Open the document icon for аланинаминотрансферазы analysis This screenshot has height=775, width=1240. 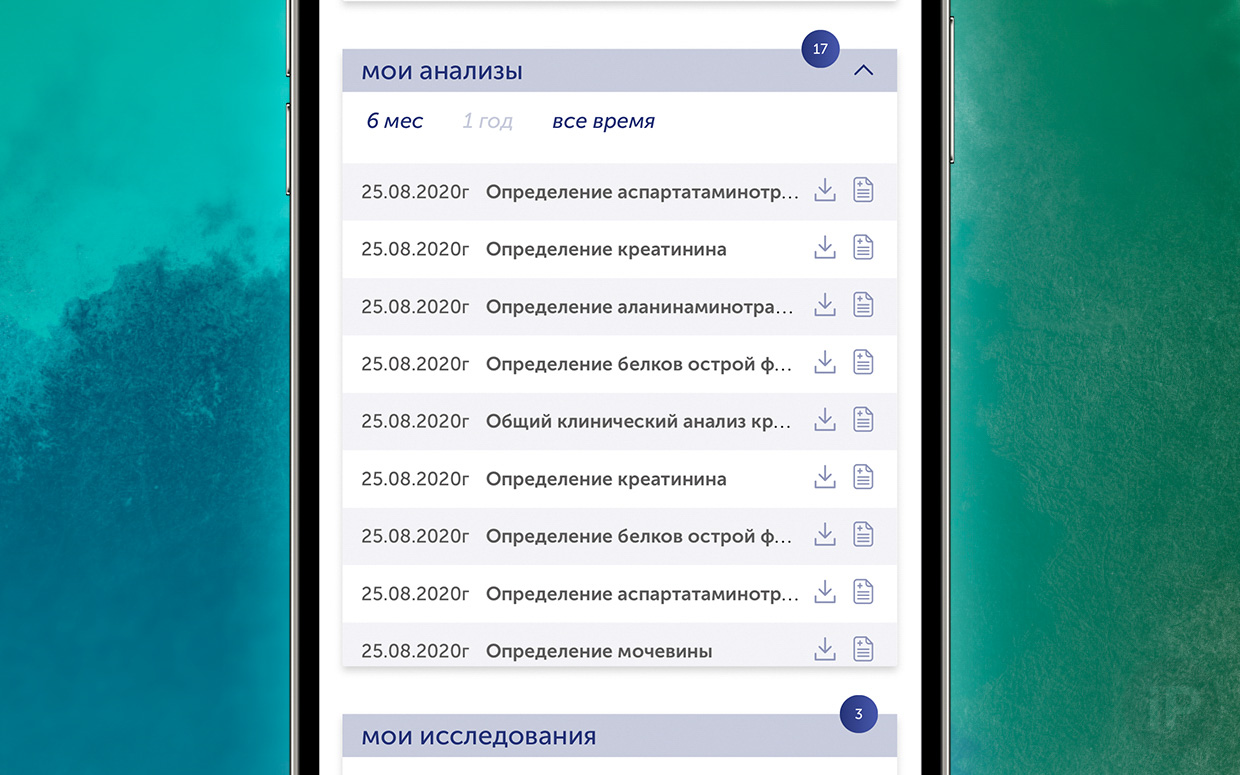click(863, 305)
